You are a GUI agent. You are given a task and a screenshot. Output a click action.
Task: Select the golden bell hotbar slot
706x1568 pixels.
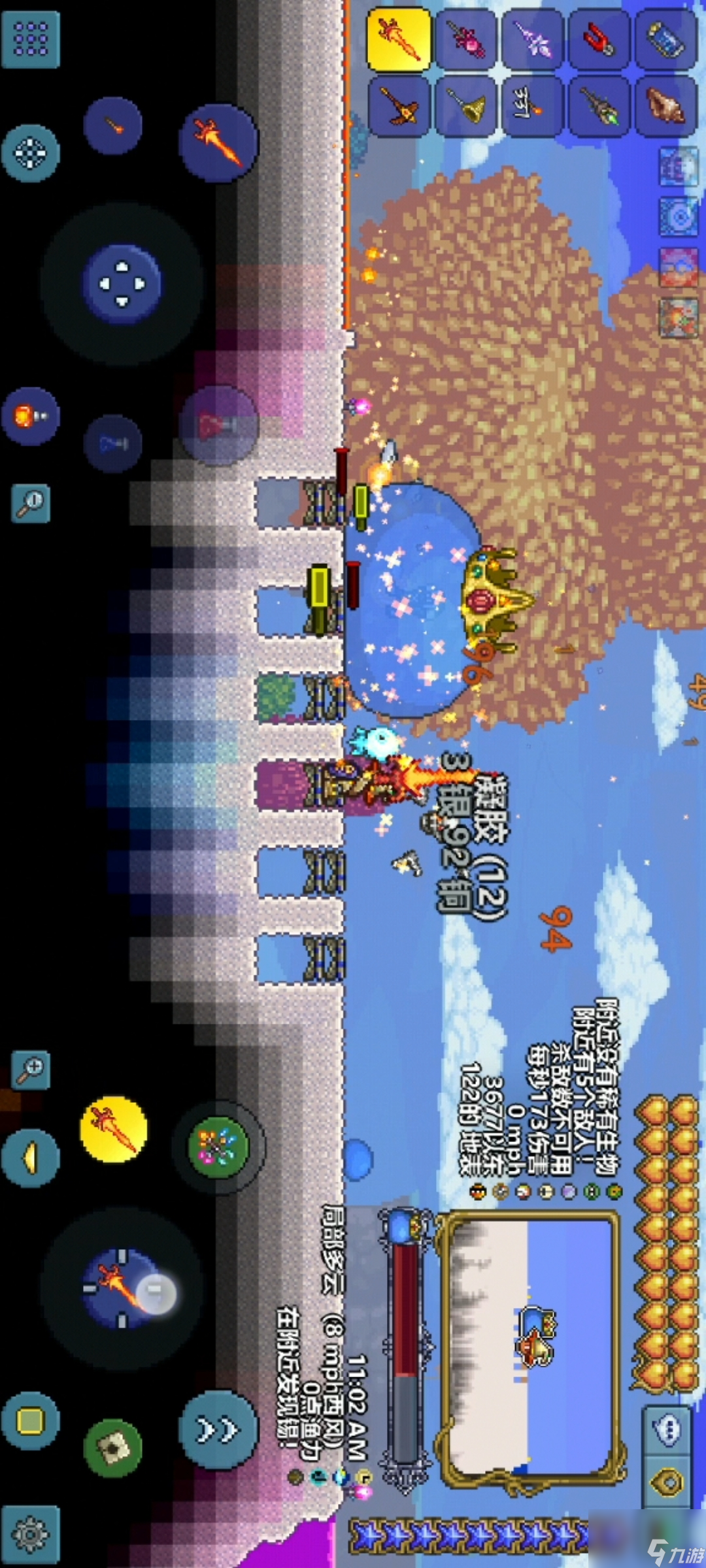466,106
